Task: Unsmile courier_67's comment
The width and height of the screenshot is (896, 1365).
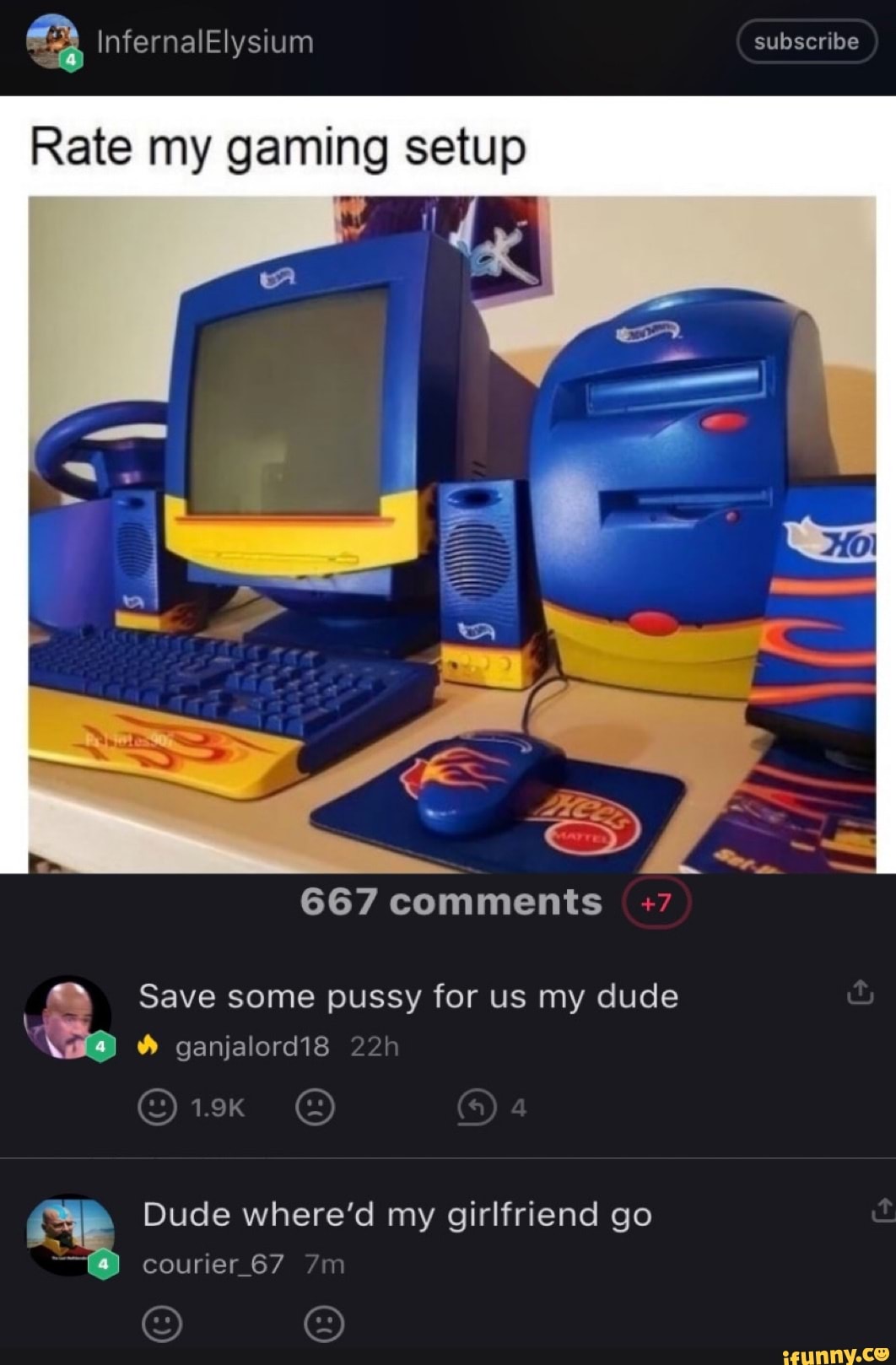Action: [x=323, y=1324]
